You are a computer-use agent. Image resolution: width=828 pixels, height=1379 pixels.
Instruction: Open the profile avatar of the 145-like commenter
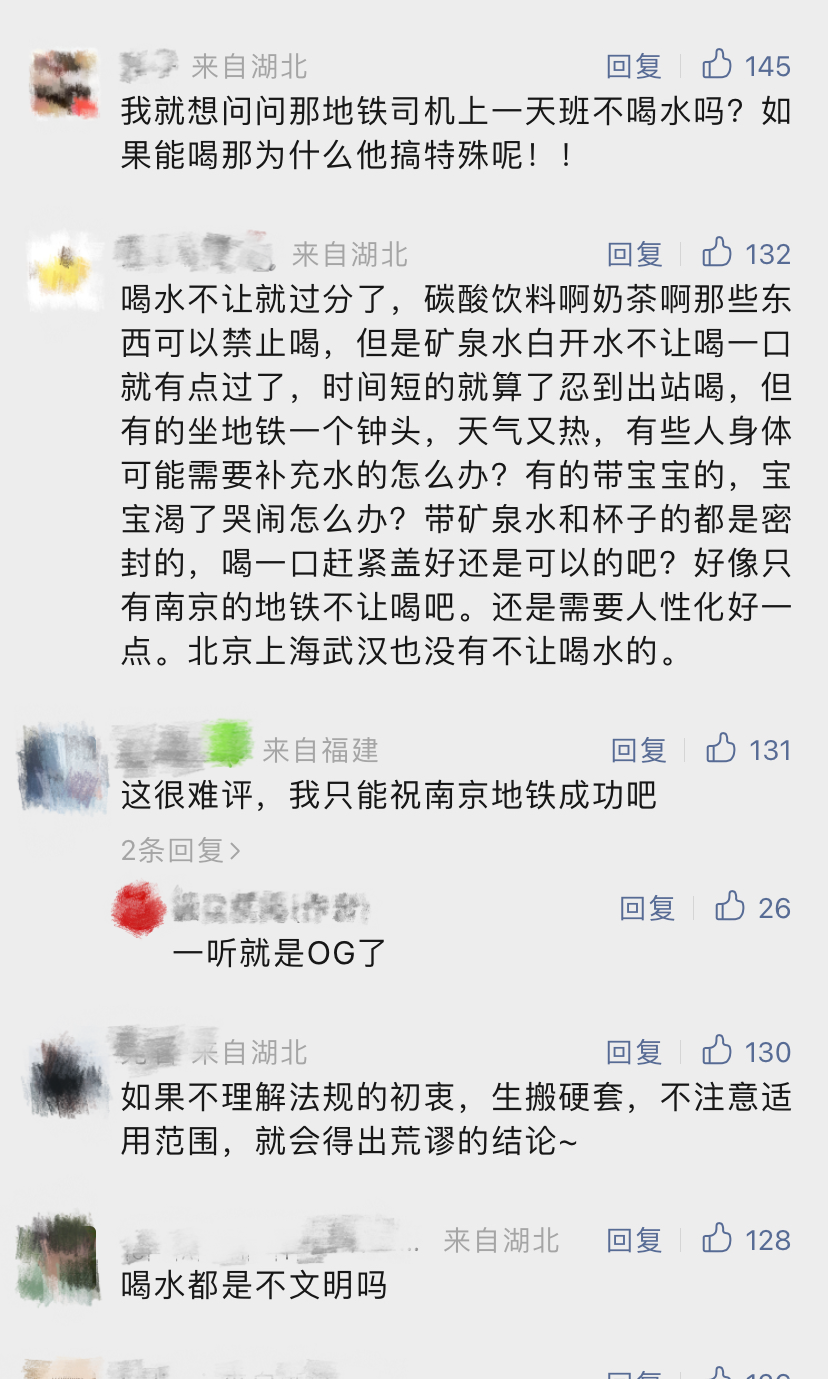tap(64, 84)
